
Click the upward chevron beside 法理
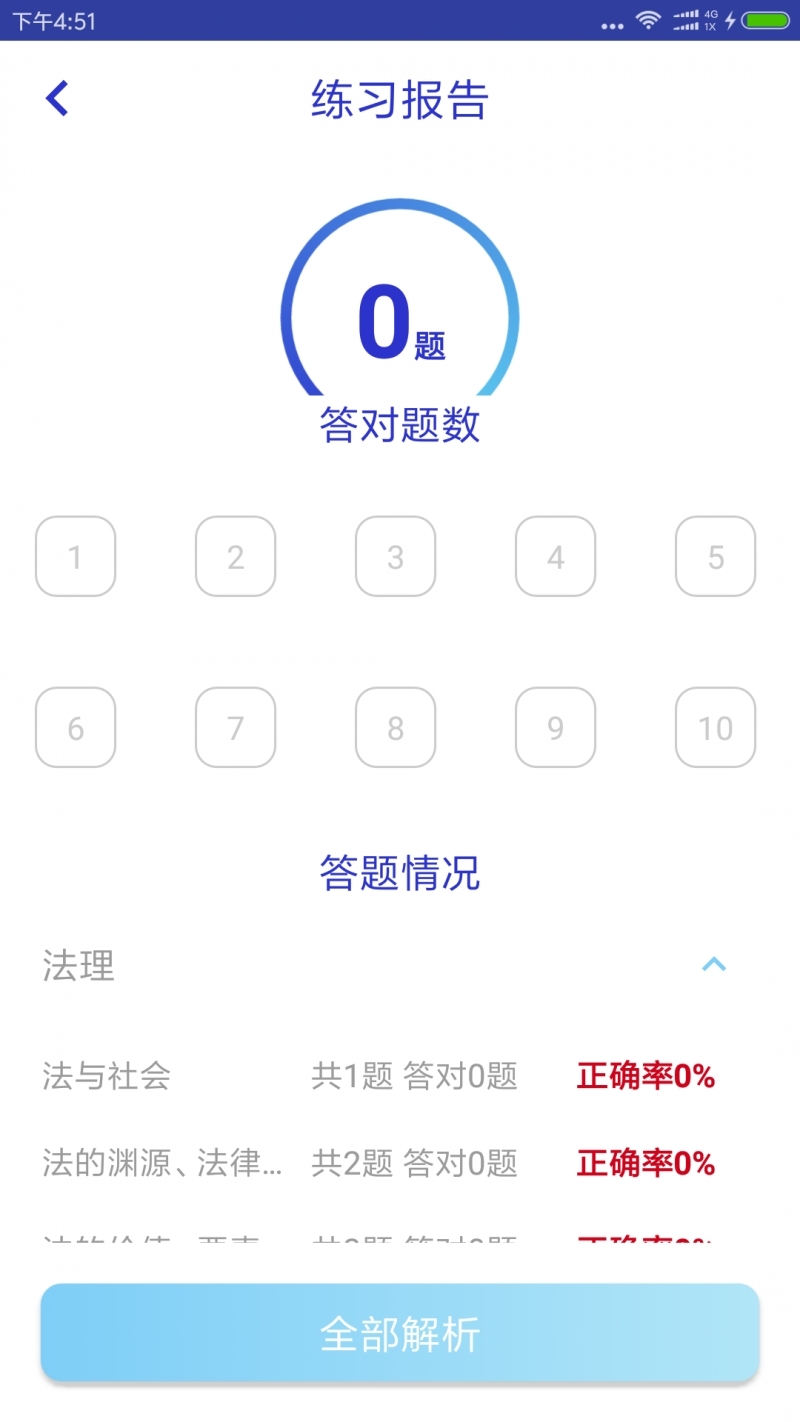coord(713,964)
